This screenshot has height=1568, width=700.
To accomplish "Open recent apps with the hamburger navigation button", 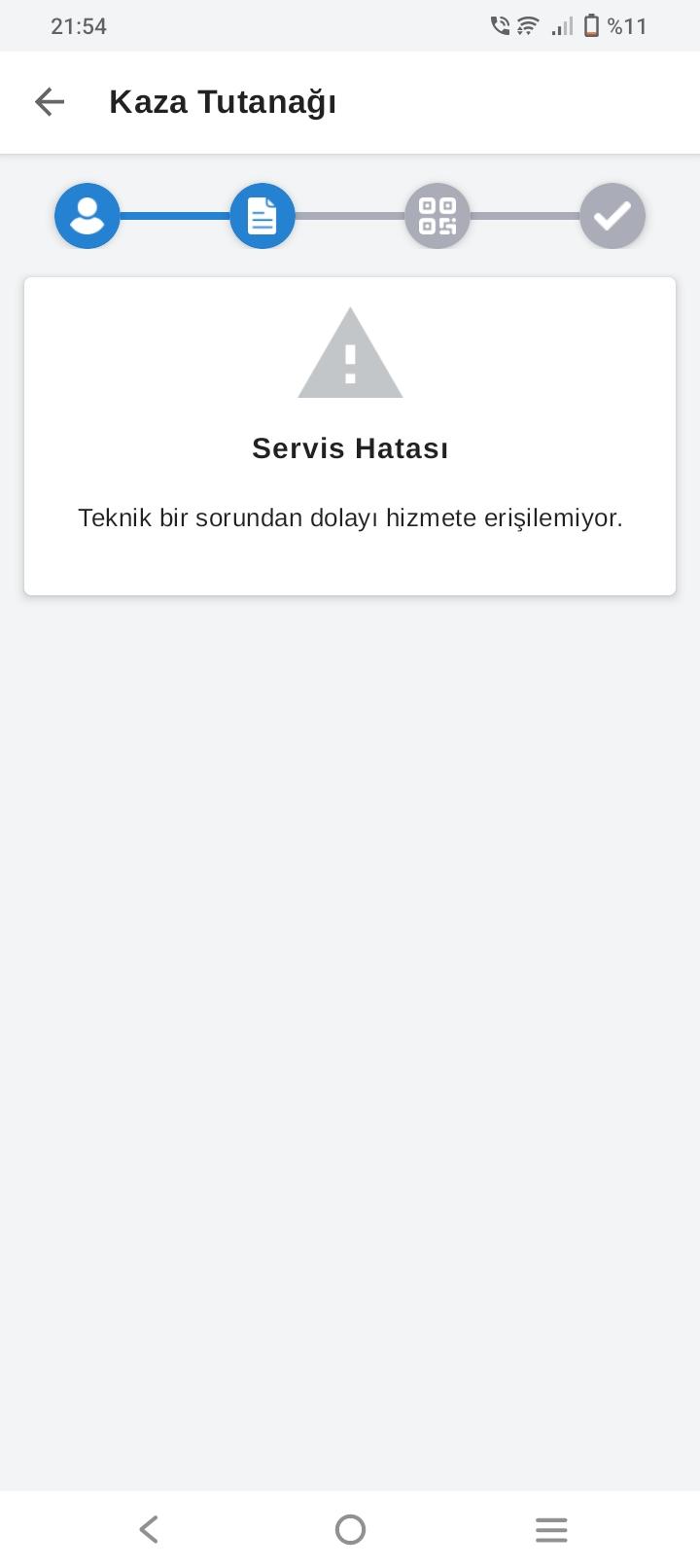I will pos(551,1528).
